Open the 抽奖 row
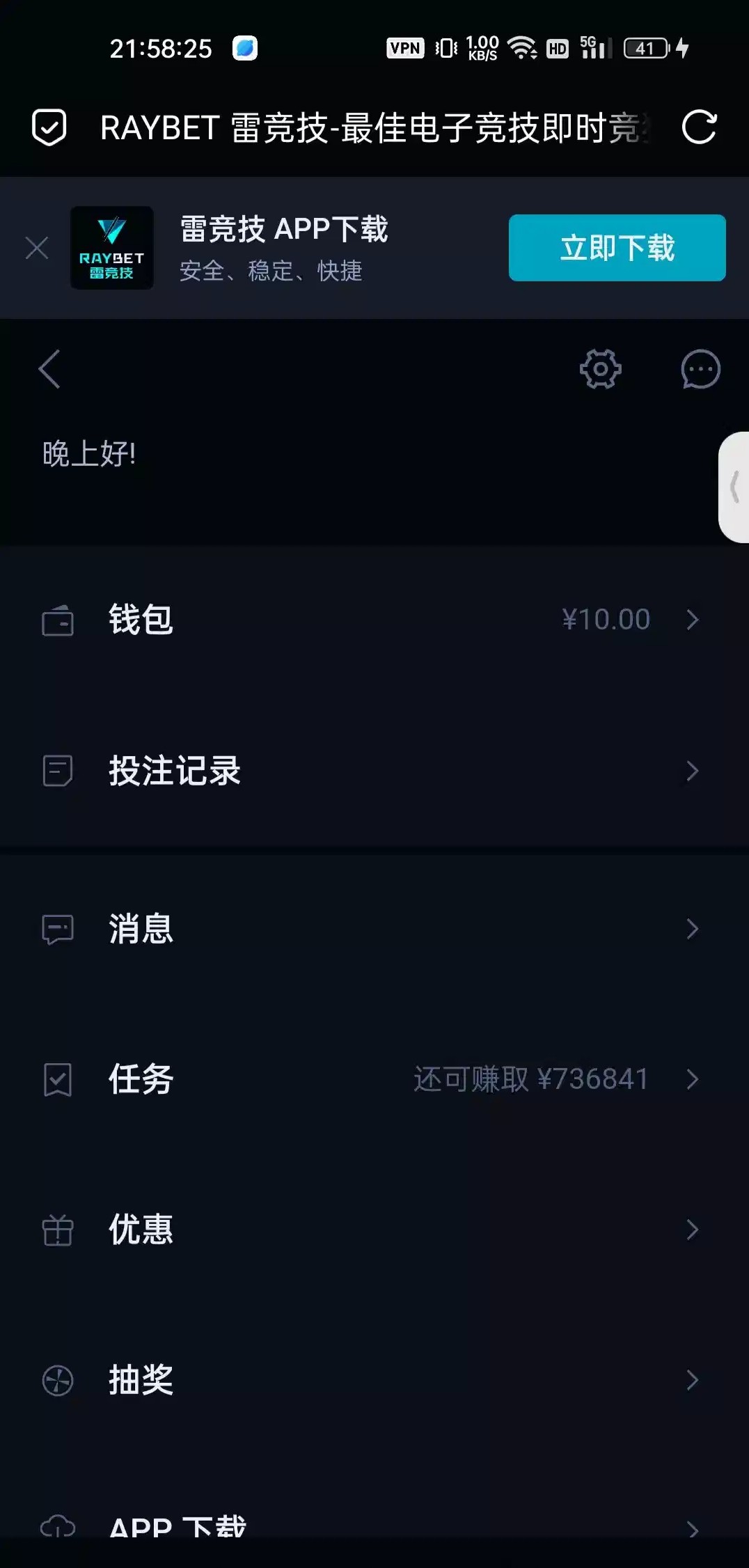The image size is (749, 1568). 374,1380
